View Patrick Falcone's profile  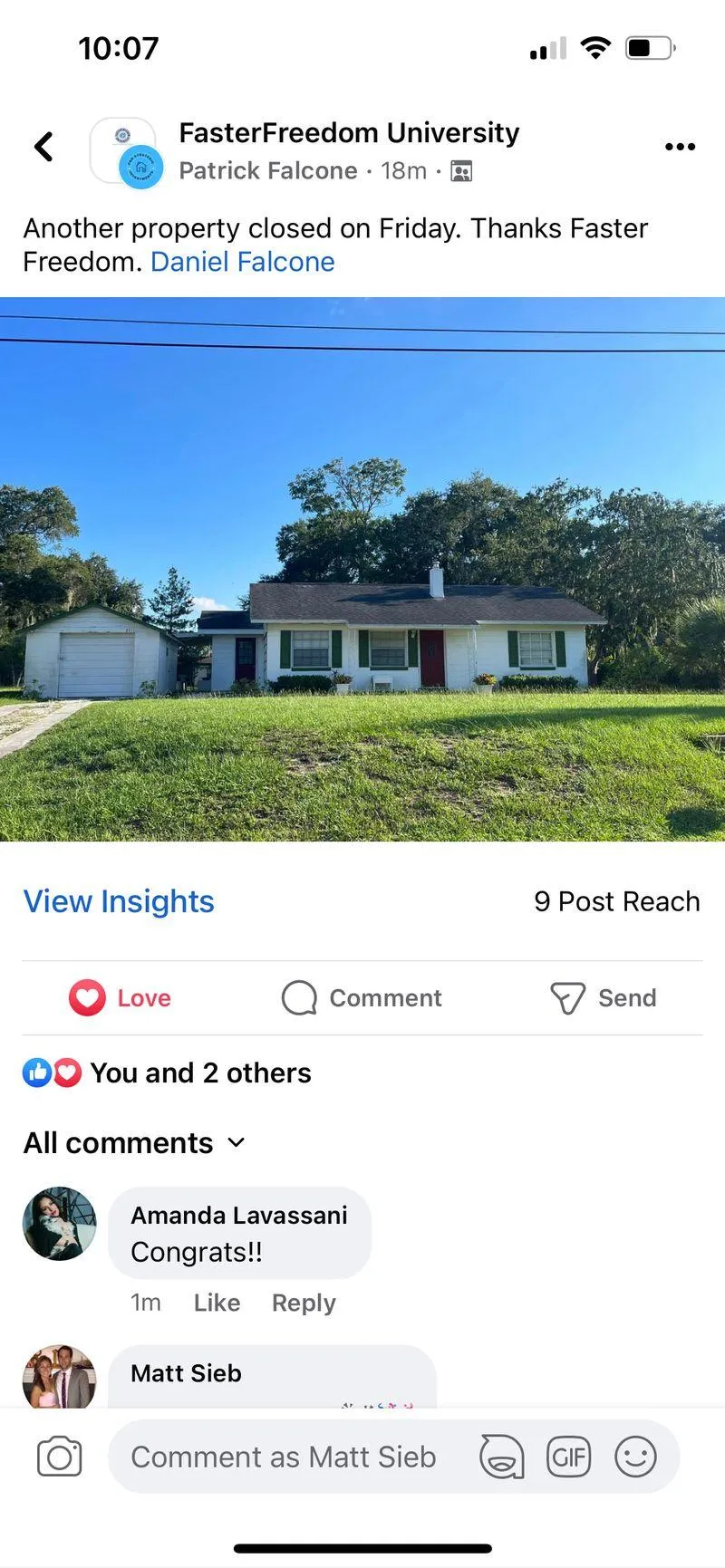pos(267,170)
